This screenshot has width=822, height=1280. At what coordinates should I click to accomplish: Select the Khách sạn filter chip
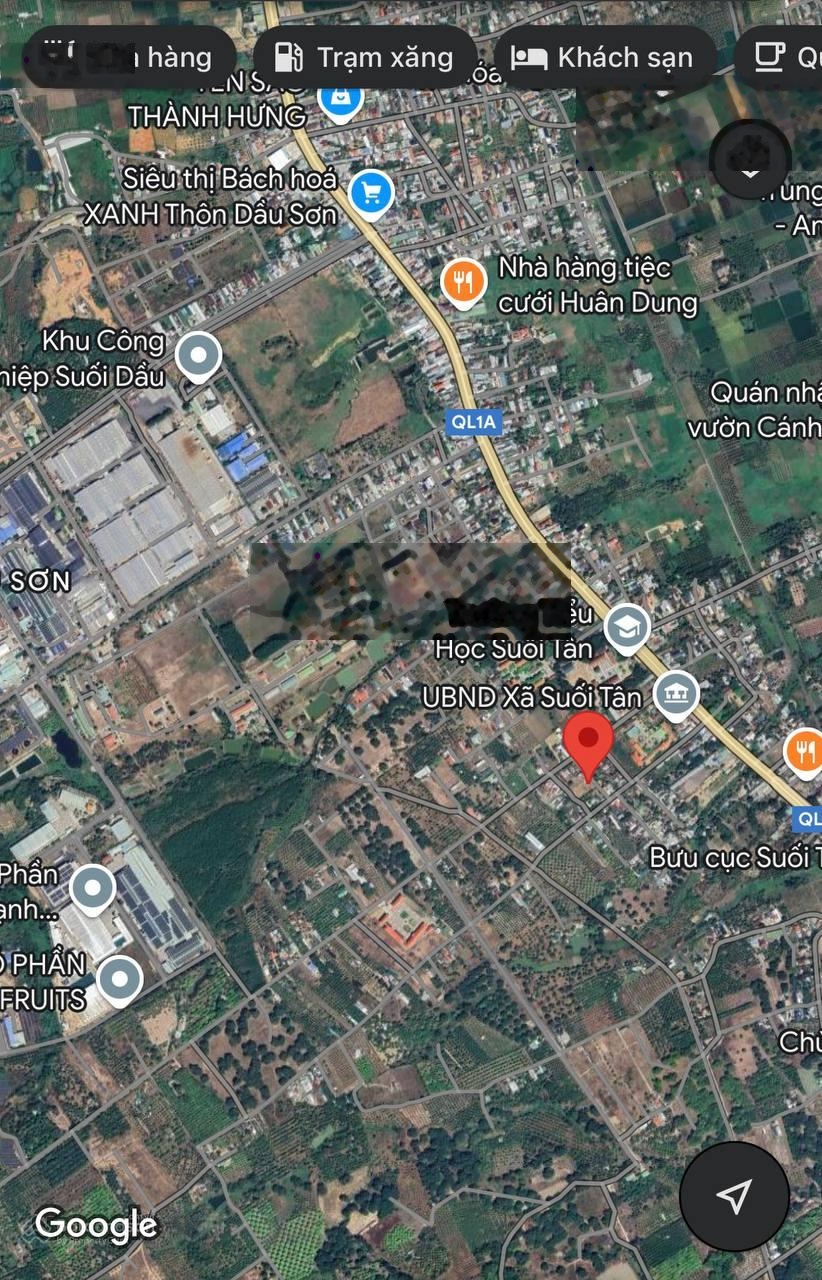click(x=604, y=58)
